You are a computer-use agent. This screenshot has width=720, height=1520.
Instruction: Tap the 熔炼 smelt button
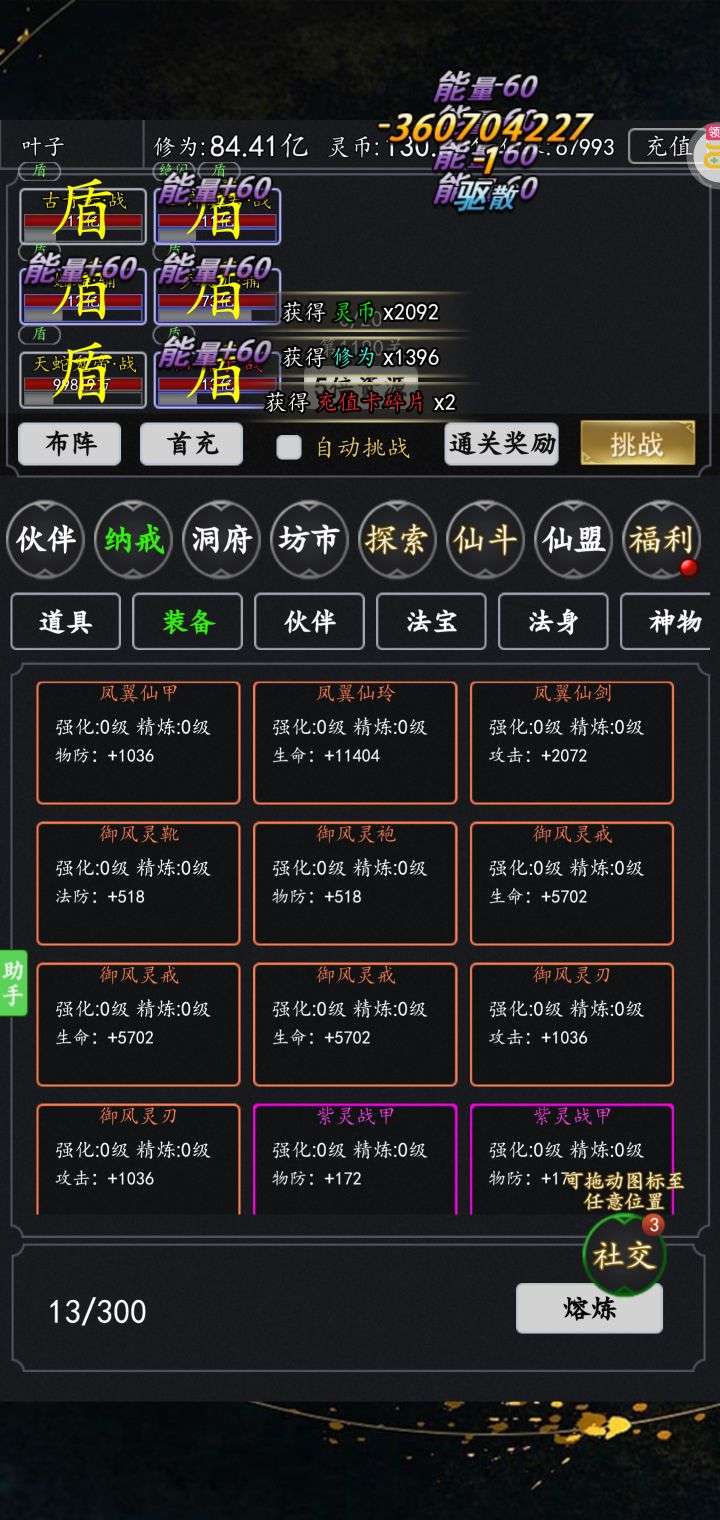coord(589,1308)
